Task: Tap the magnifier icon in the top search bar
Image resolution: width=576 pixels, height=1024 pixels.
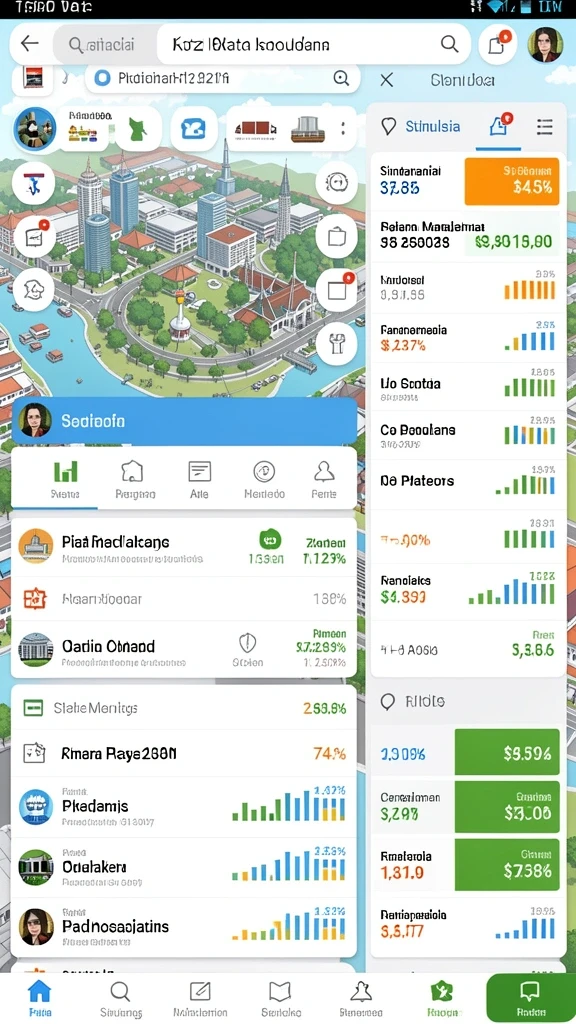Action: point(449,44)
